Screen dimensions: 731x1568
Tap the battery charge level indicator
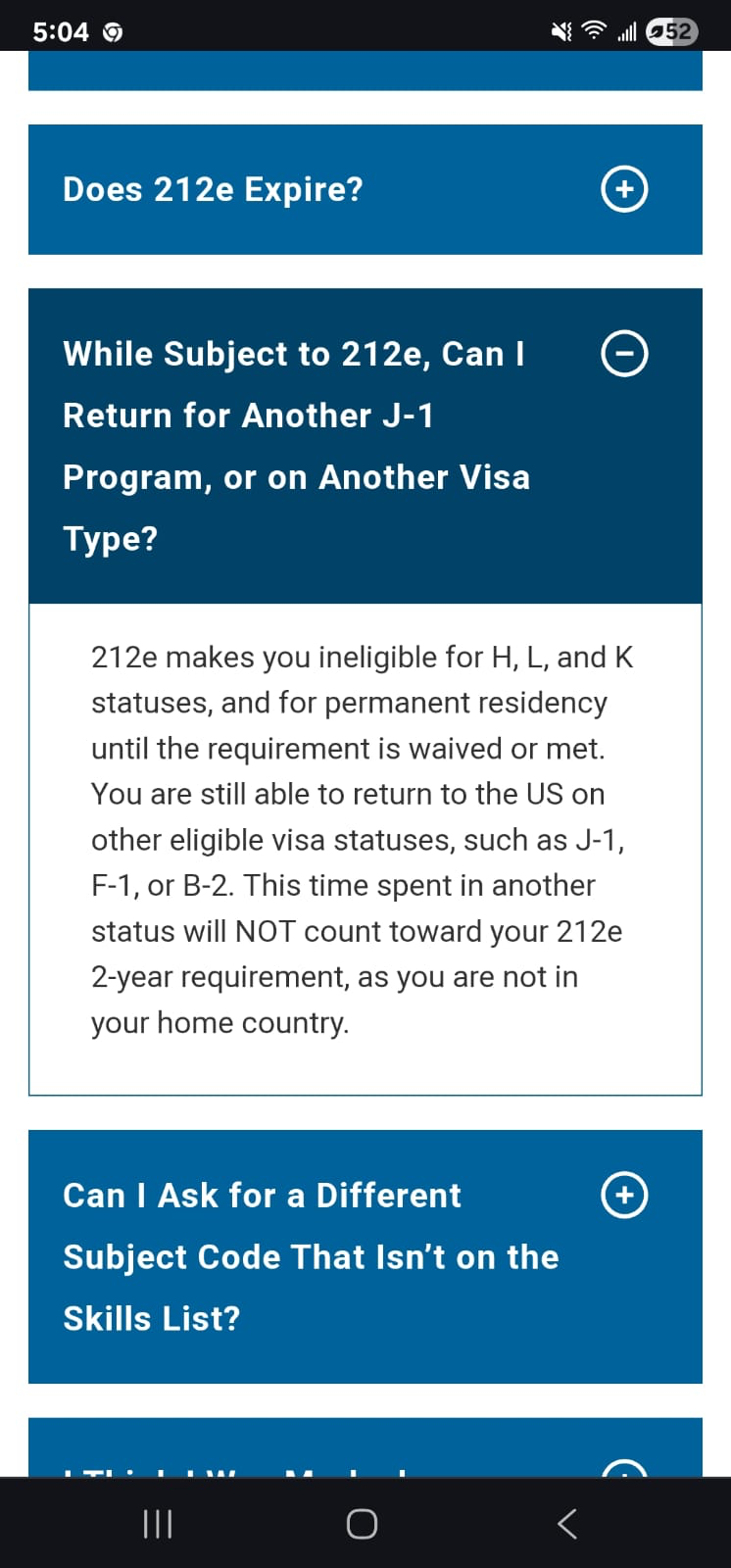coord(671,31)
